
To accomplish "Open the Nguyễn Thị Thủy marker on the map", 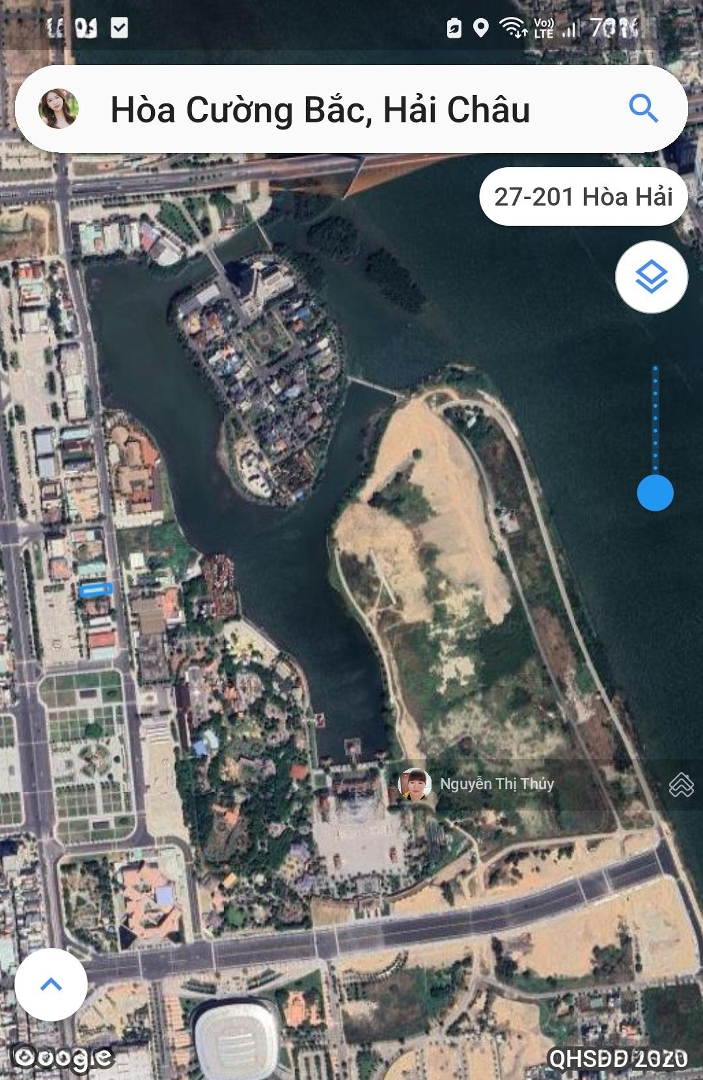I will tap(415, 784).
